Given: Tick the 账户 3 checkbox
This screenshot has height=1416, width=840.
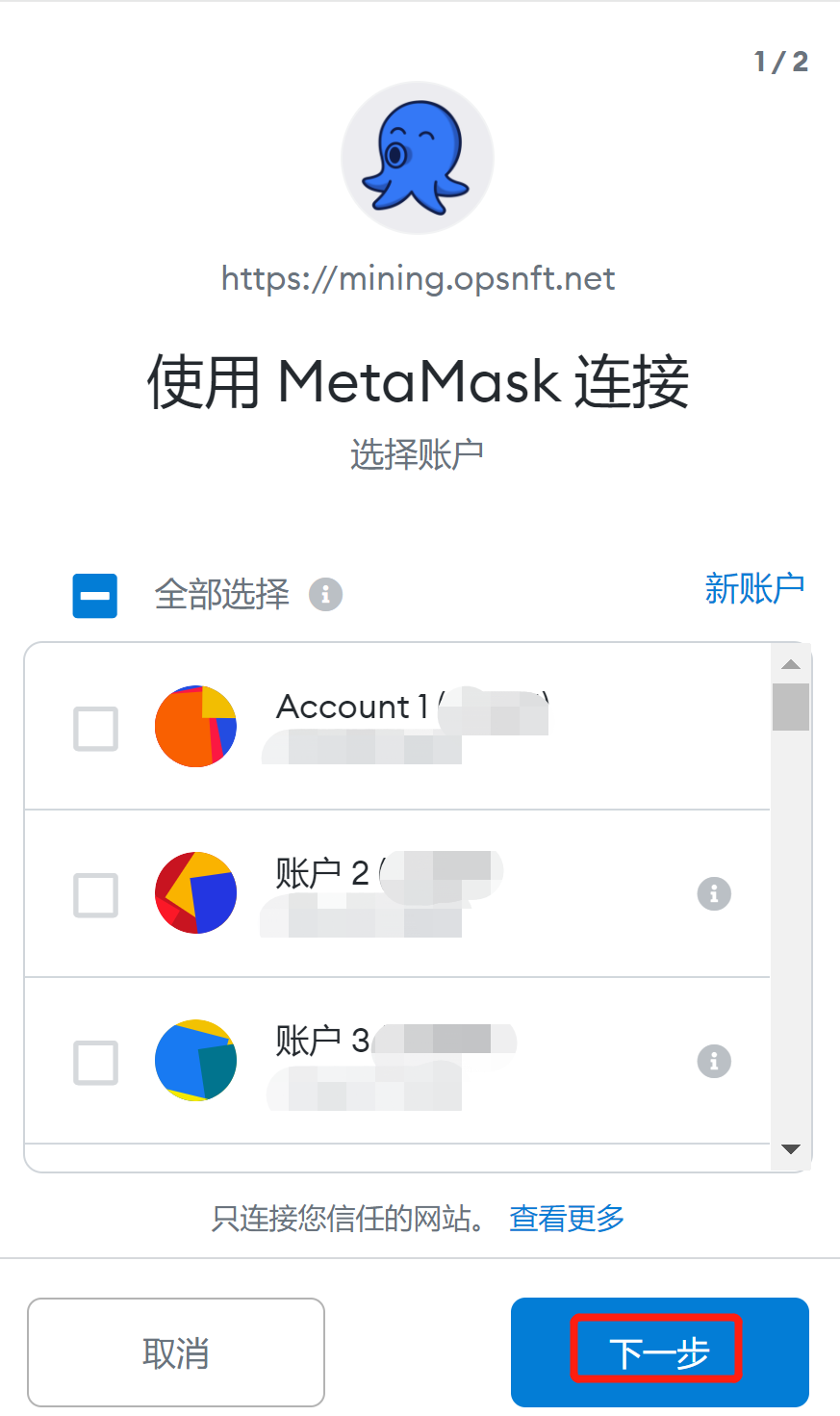Looking at the screenshot, I should 95,1063.
